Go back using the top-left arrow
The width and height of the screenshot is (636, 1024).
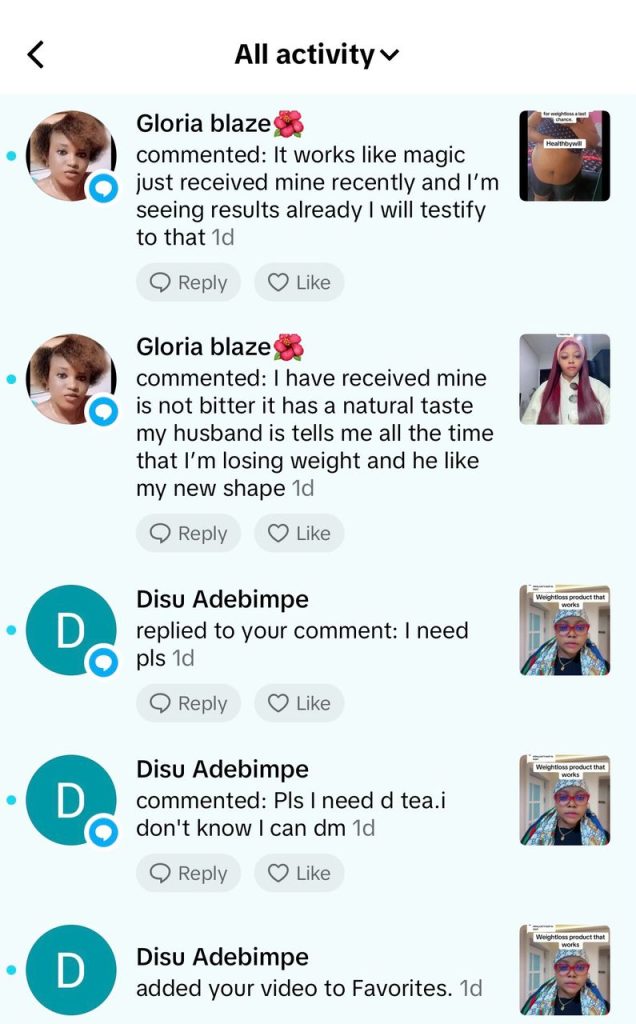click(36, 54)
